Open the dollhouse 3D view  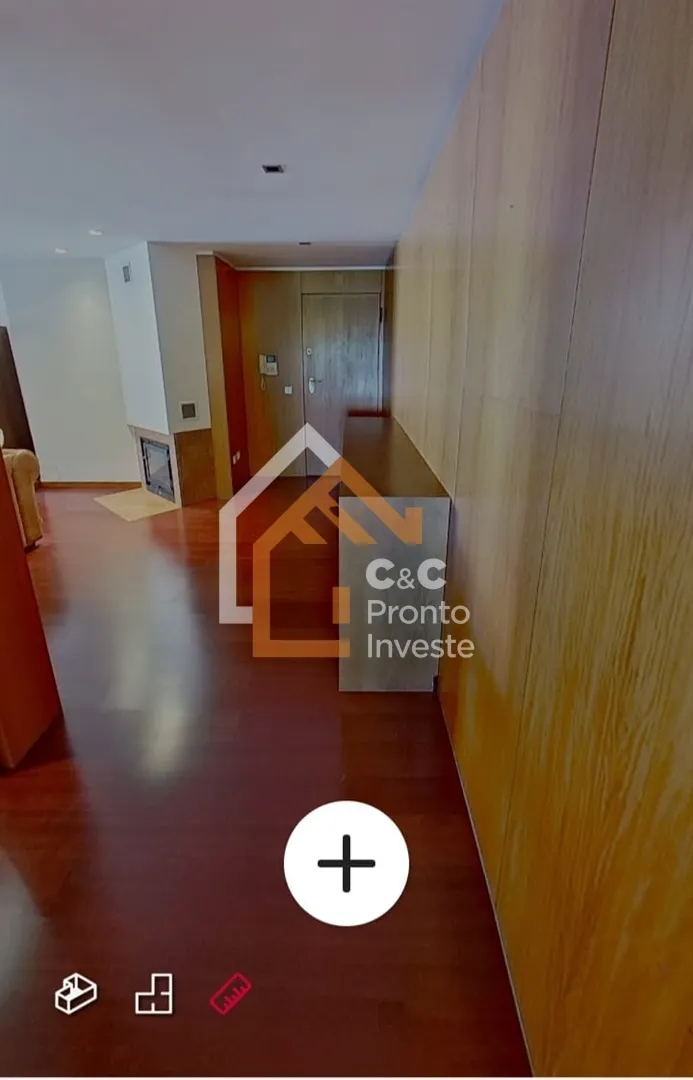(x=76, y=993)
